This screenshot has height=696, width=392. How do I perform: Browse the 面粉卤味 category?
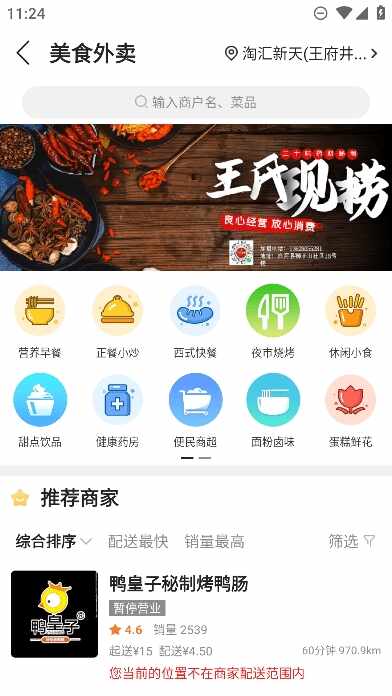pyautogui.click(x=273, y=411)
